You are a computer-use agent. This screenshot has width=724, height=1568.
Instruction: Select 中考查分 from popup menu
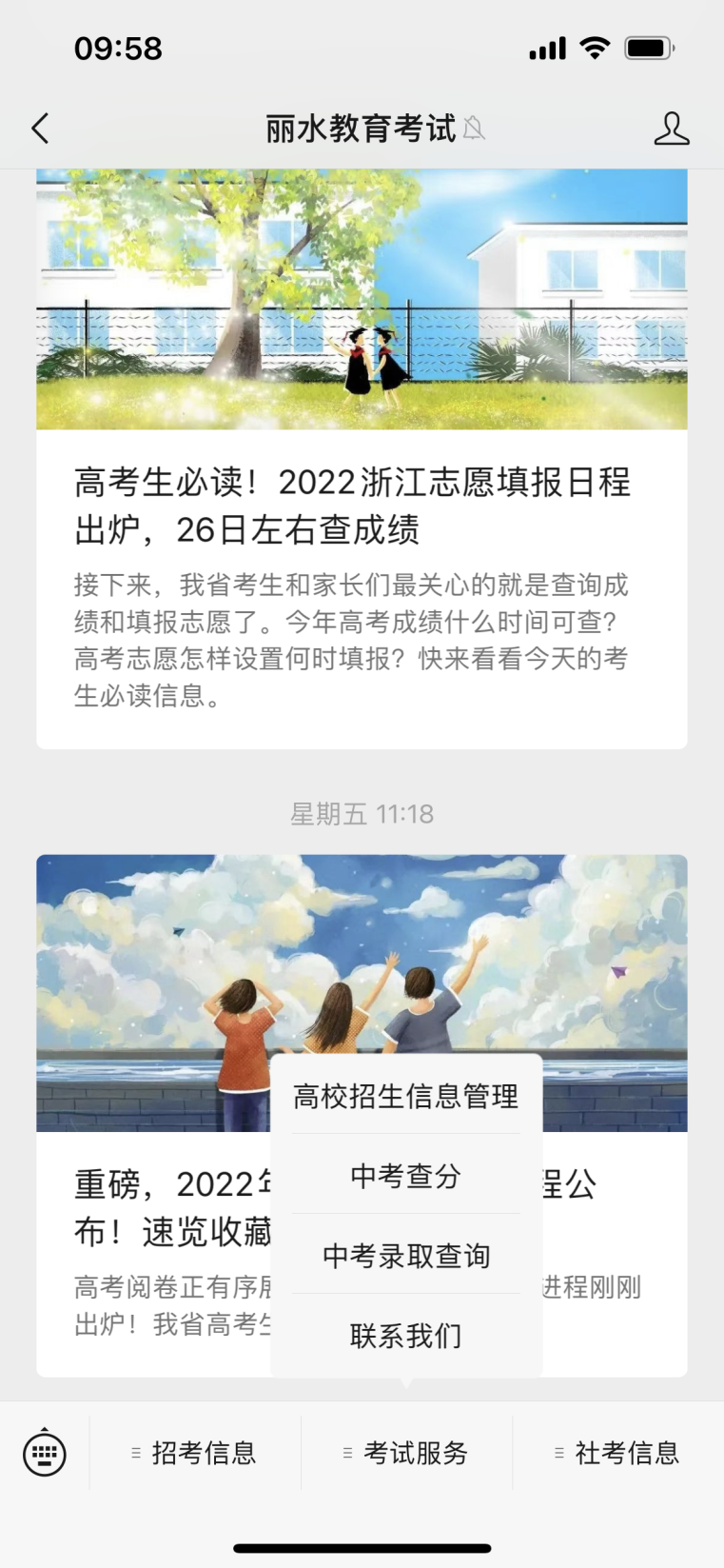(406, 1177)
